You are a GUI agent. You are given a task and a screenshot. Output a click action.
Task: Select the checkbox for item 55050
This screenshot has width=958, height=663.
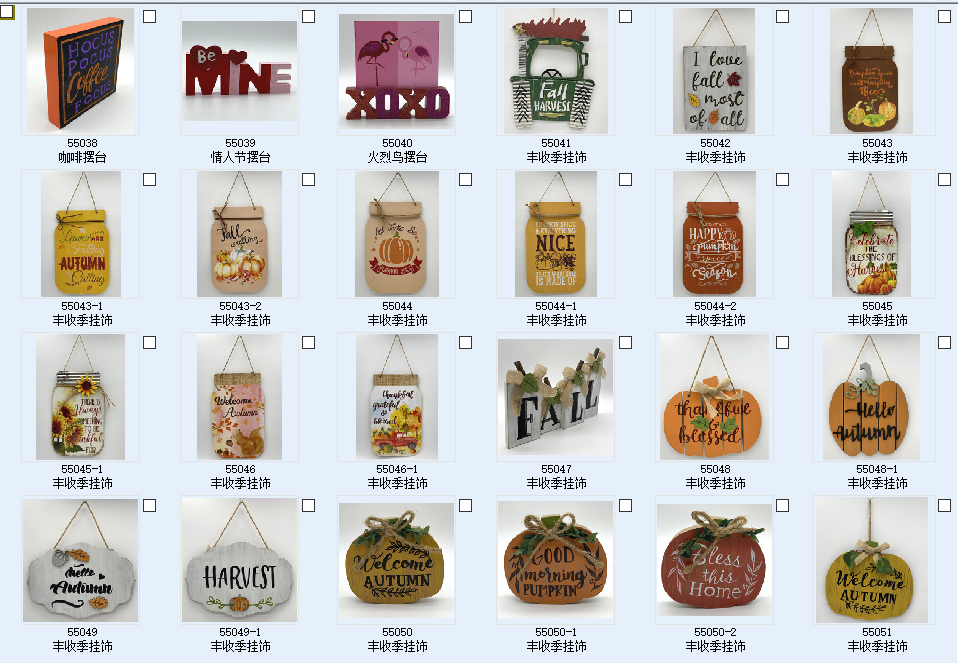(465, 506)
